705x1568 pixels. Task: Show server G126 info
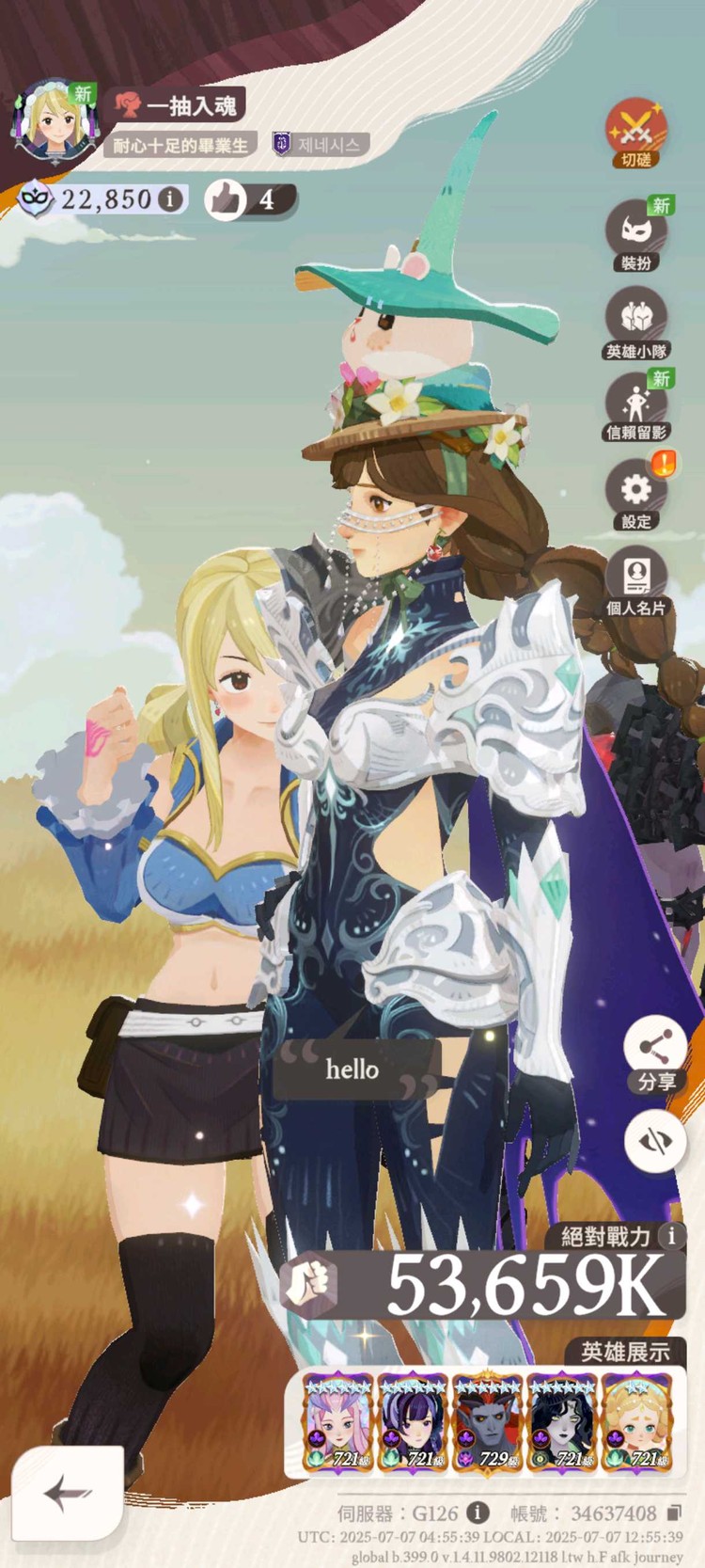click(x=478, y=1513)
